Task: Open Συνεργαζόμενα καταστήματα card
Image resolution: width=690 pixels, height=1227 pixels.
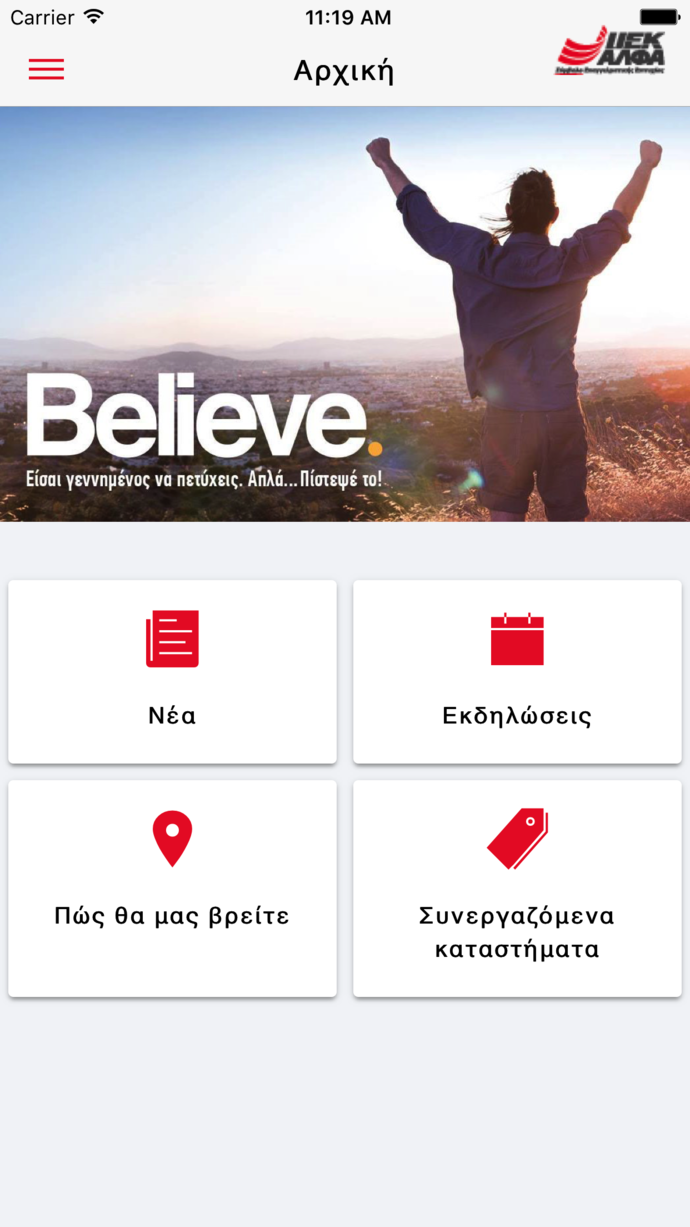Action: pyautogui.click(x=517, y=889)
